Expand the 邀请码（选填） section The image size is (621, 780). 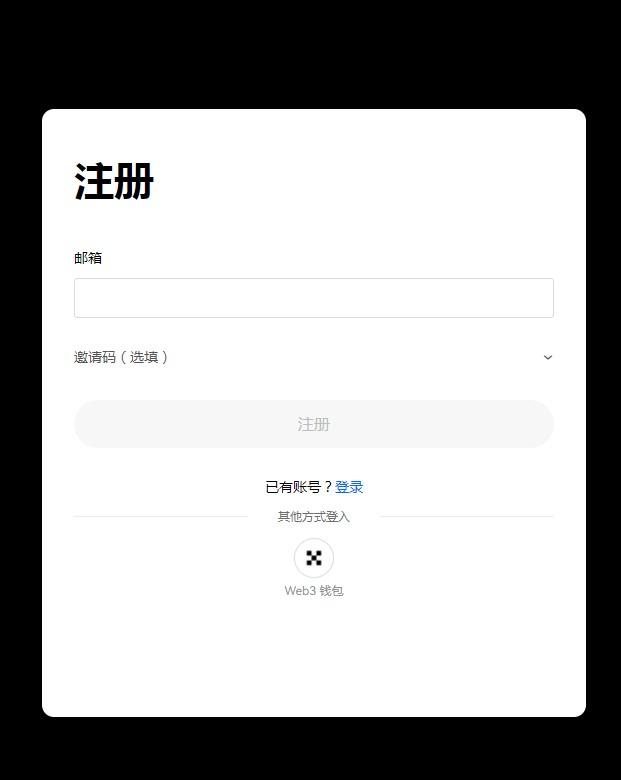coord(313,357)
